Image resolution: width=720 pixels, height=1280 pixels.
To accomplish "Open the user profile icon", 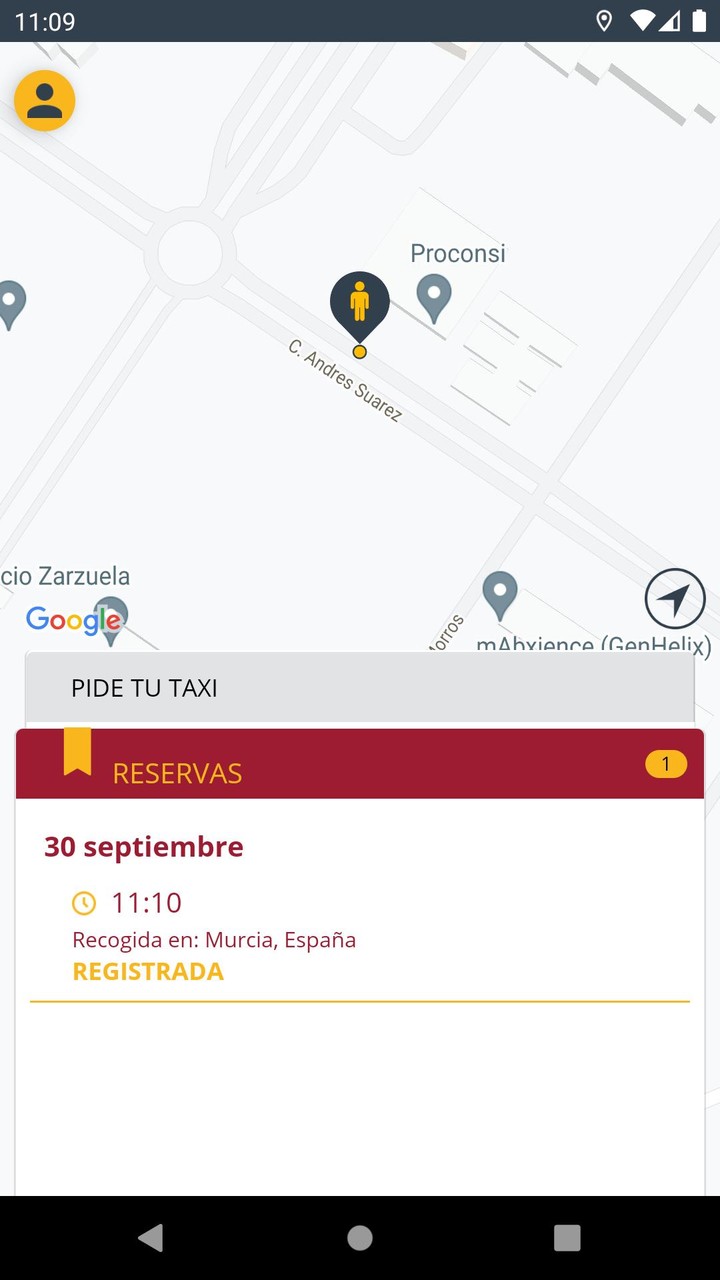I will coord(45,101).
